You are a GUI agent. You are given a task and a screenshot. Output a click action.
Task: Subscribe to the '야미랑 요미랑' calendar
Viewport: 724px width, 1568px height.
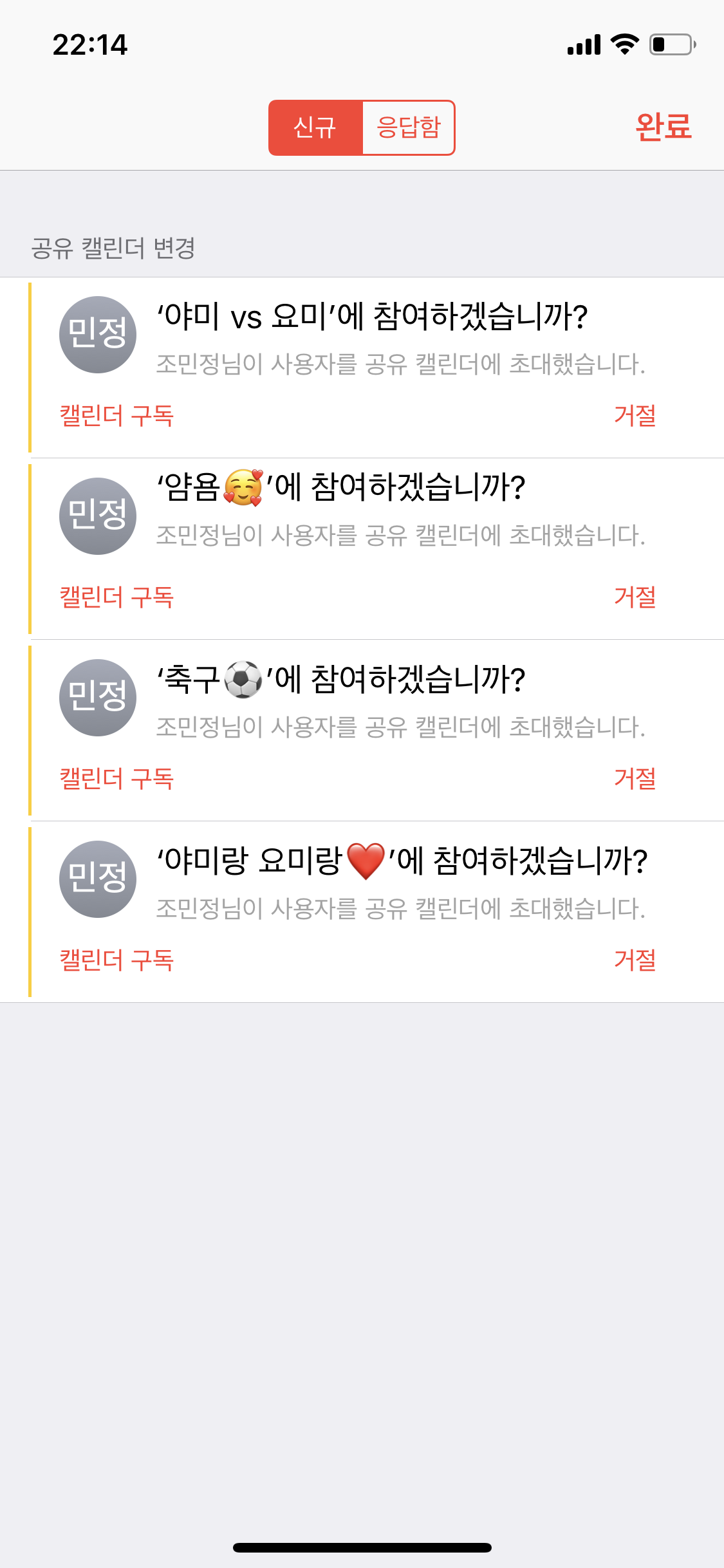(116, 960)
